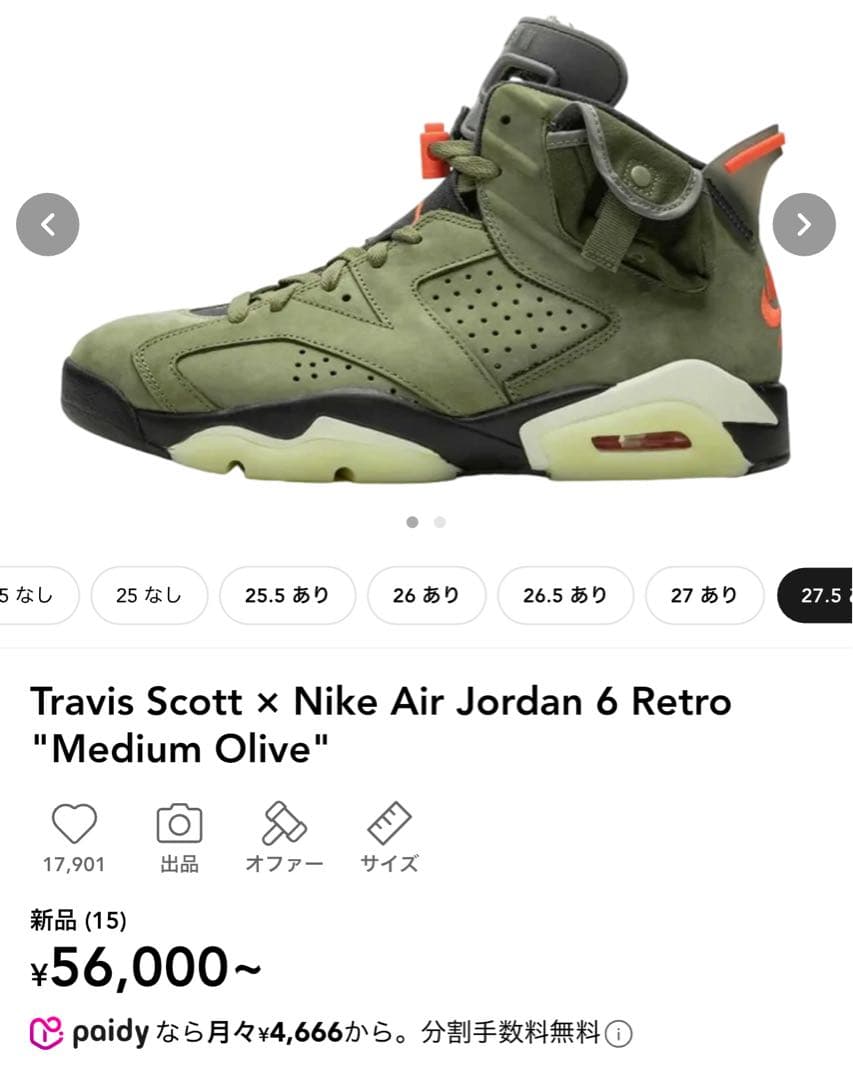Screen dimensions: 853x1080
Task: Make an offer via オファー
Action: [x=284, y=825]
